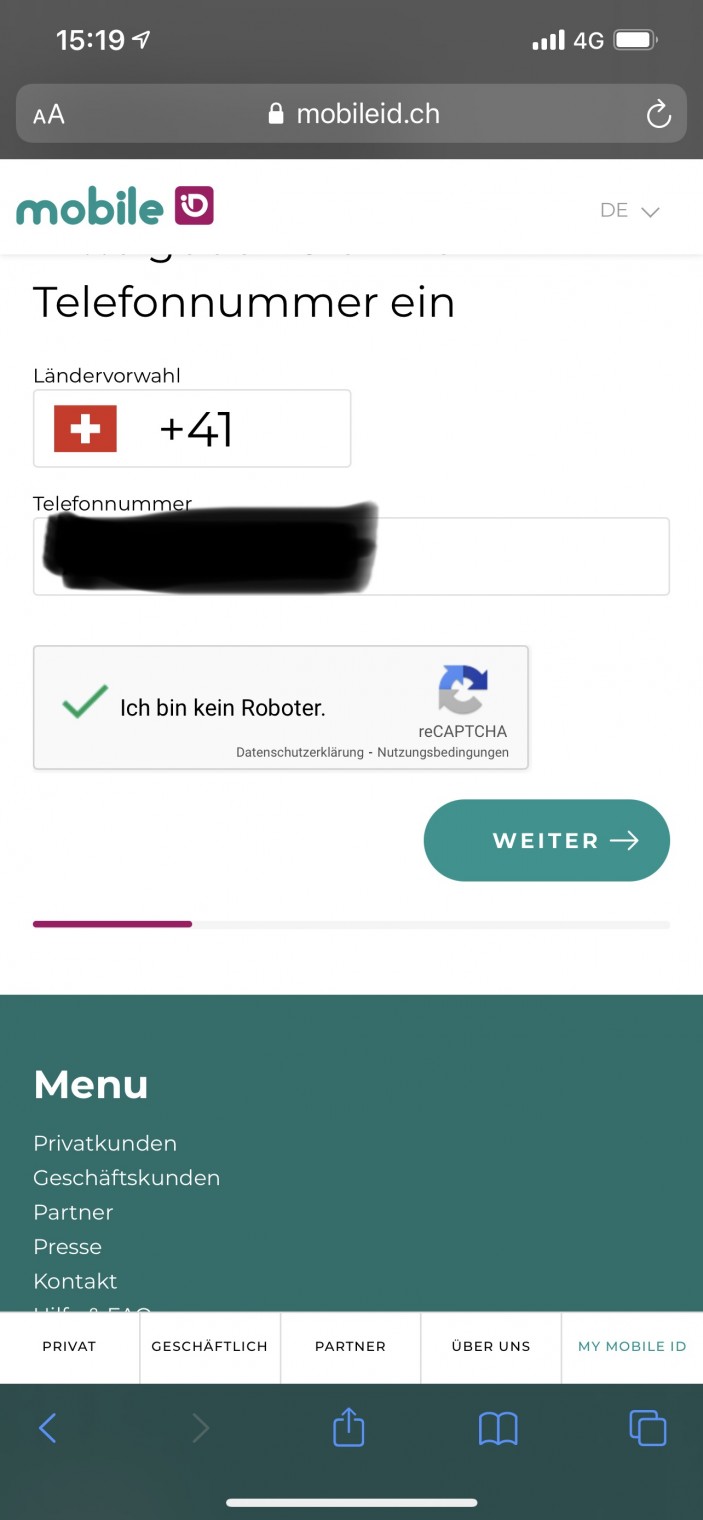
Task: Continue with the WEITER button
Action: (546, 841)
